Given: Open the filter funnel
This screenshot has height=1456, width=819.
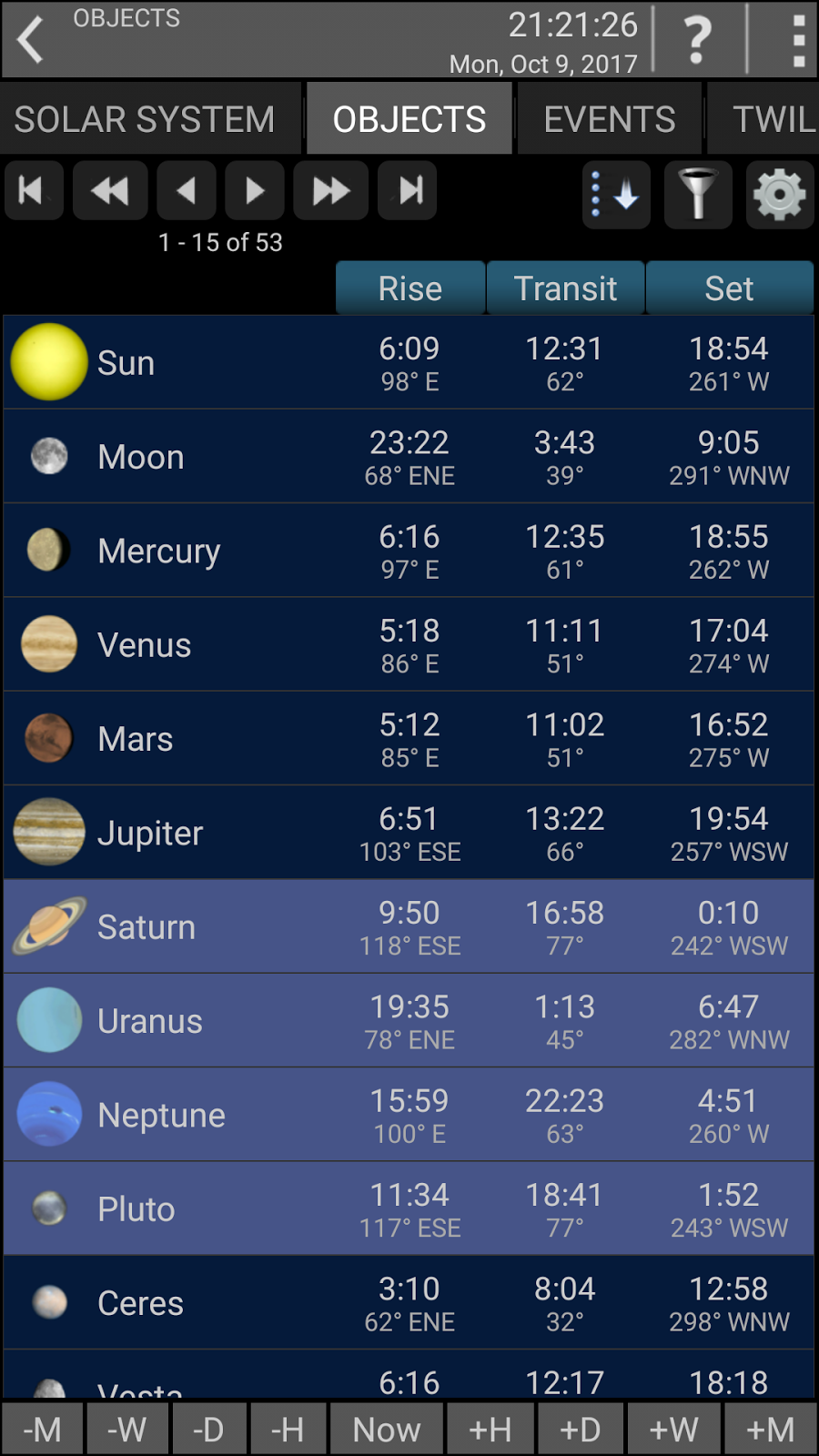Looking at the screenshot, I should pos(698,194).
